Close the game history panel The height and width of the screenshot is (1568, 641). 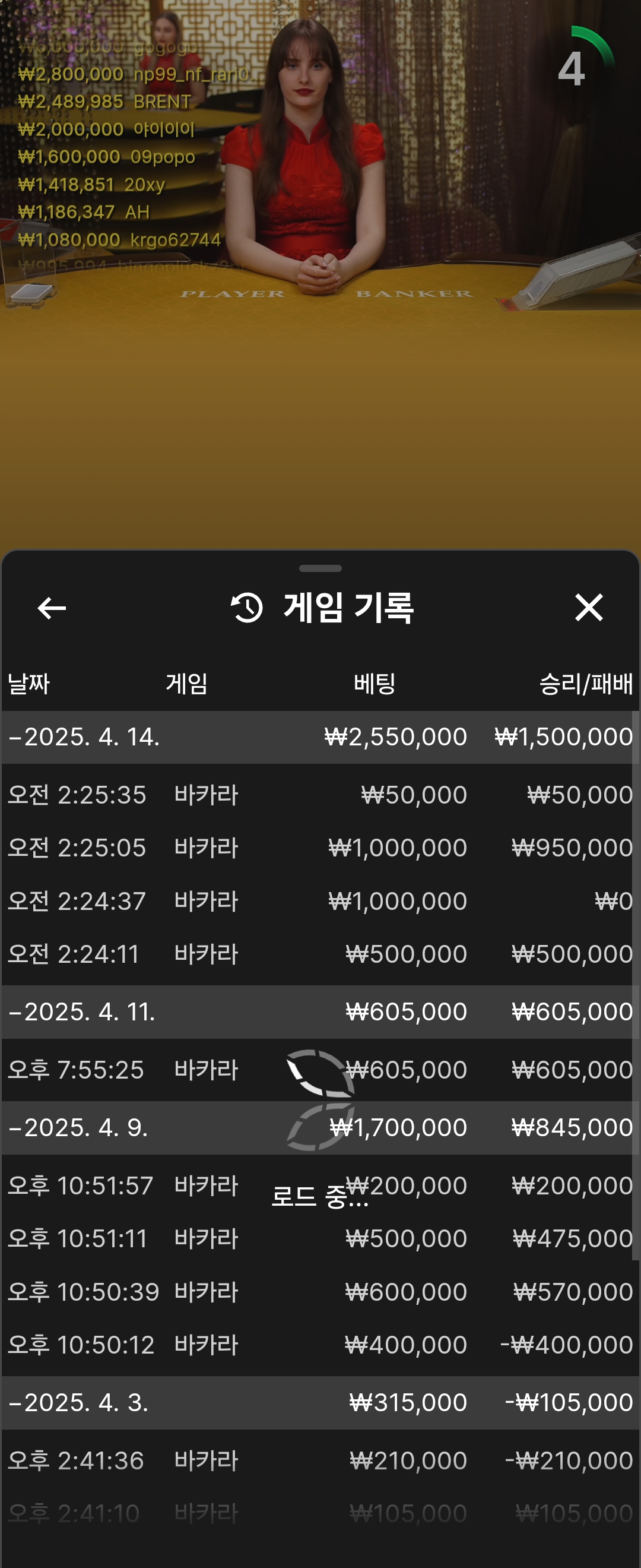(588, 608)
